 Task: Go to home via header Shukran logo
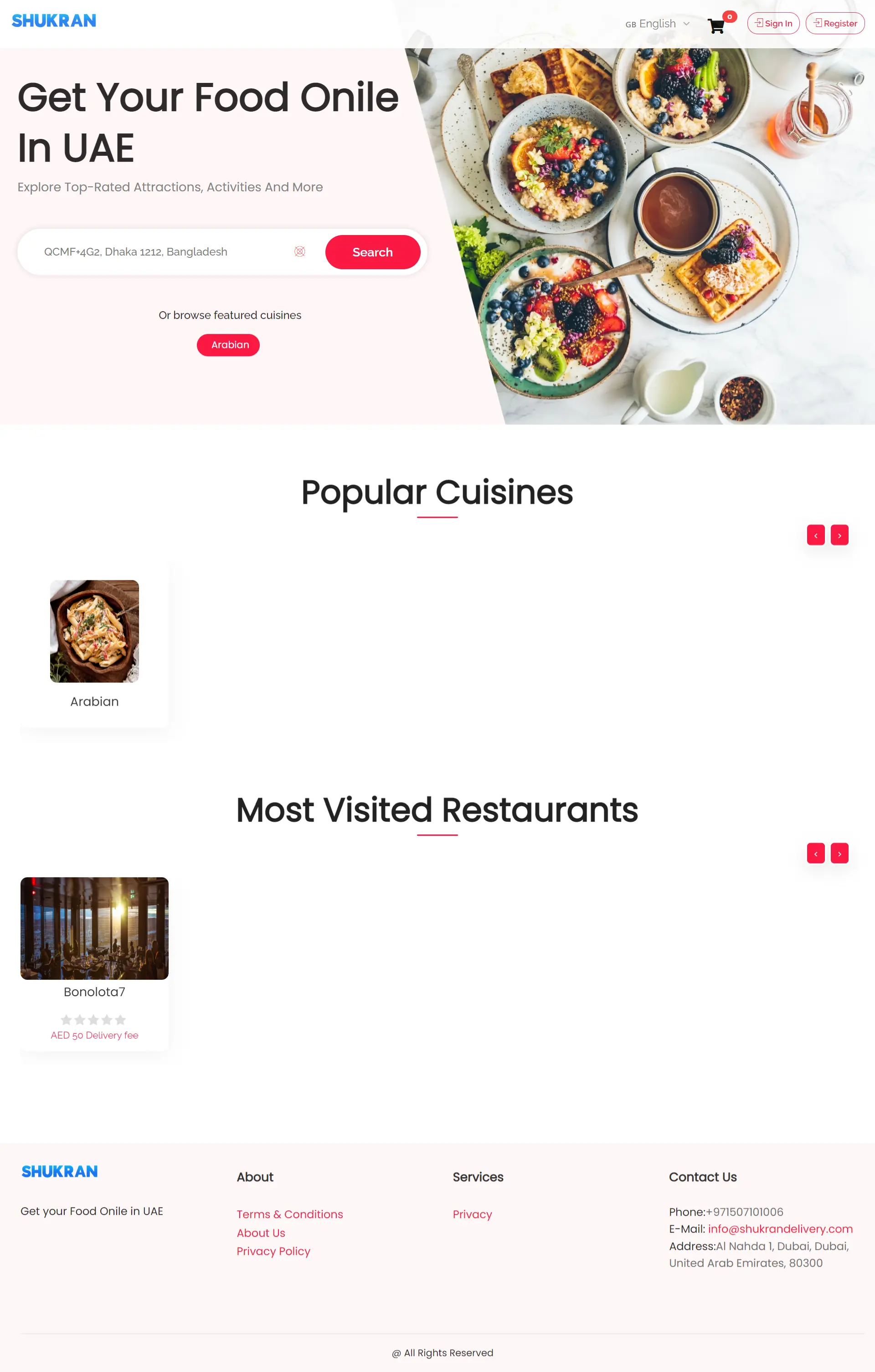coord(54,21)
